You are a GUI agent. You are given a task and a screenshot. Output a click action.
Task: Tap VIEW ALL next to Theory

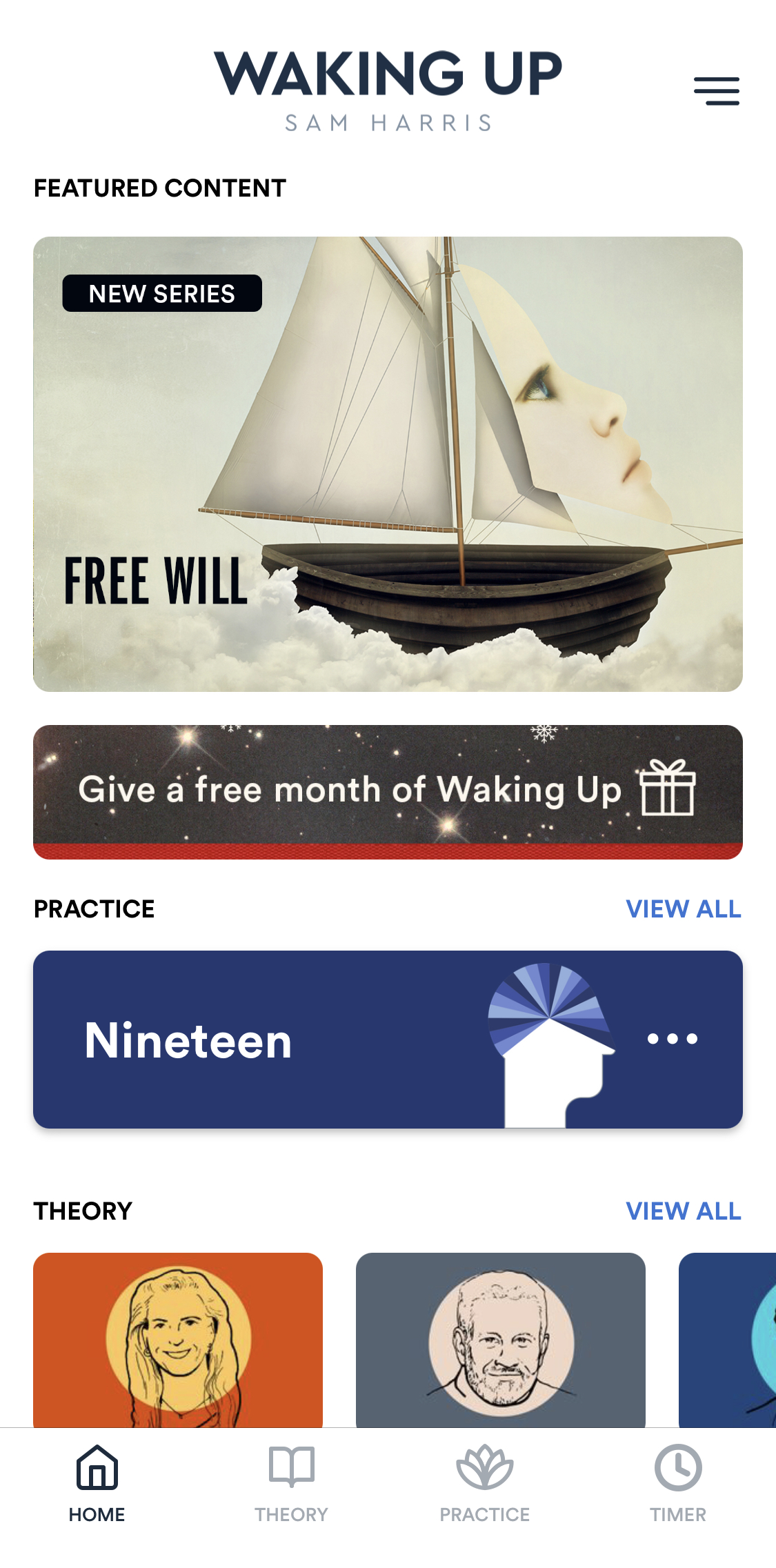[684, 1211]
